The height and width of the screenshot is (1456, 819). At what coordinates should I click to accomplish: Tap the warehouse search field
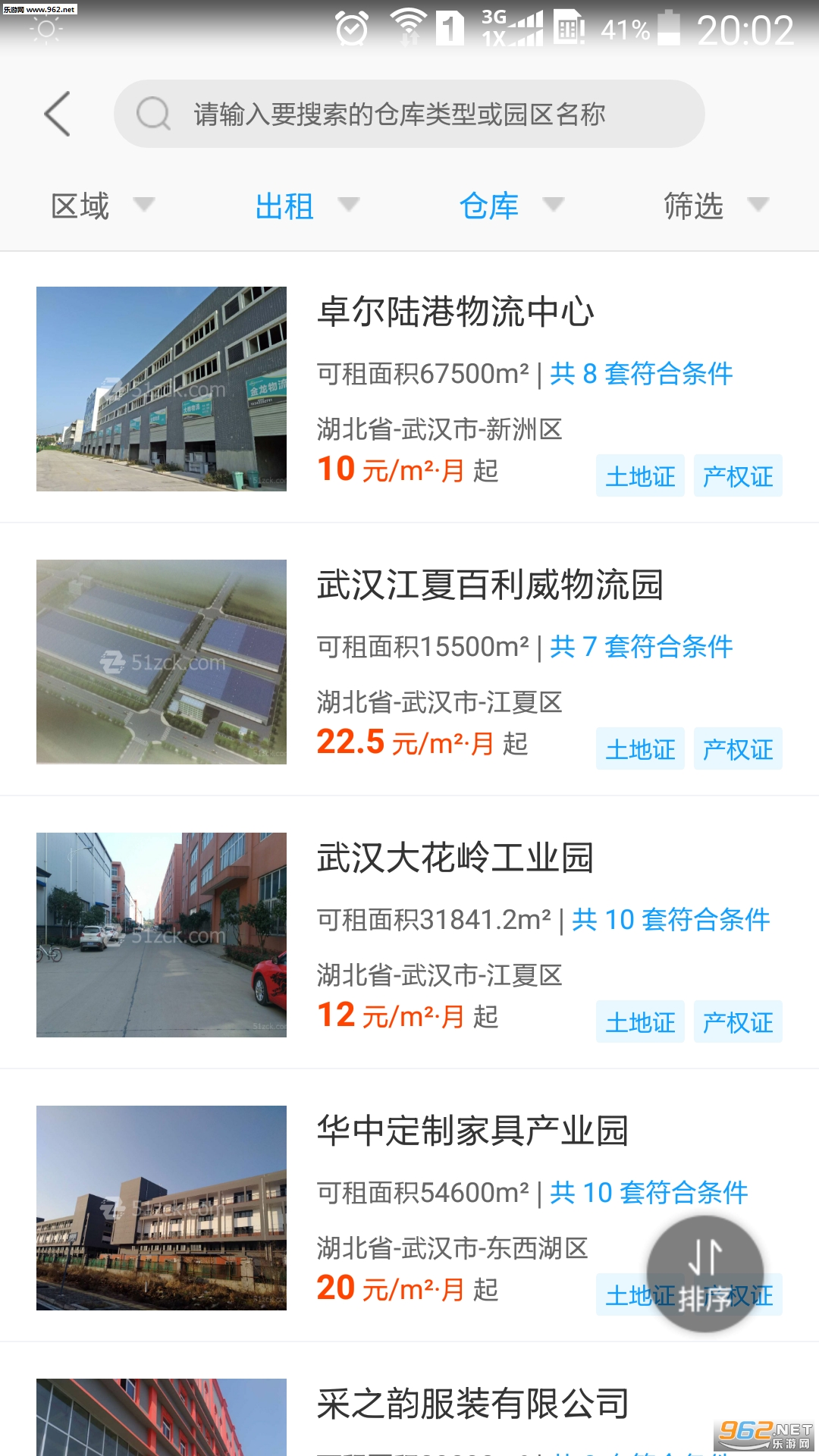click(409, 115)
